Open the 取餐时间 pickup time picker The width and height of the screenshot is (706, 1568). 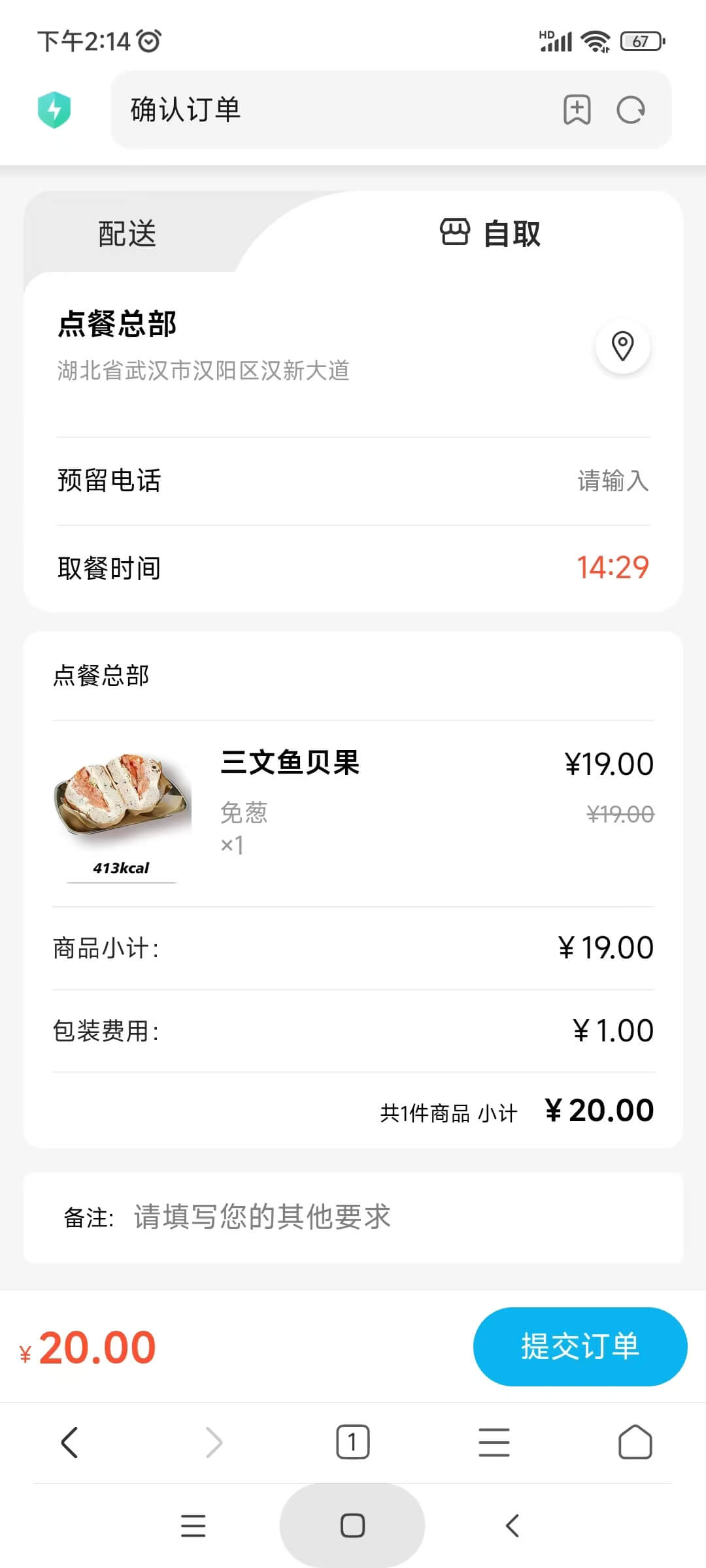pyautogui.click(x=613, y=568)
